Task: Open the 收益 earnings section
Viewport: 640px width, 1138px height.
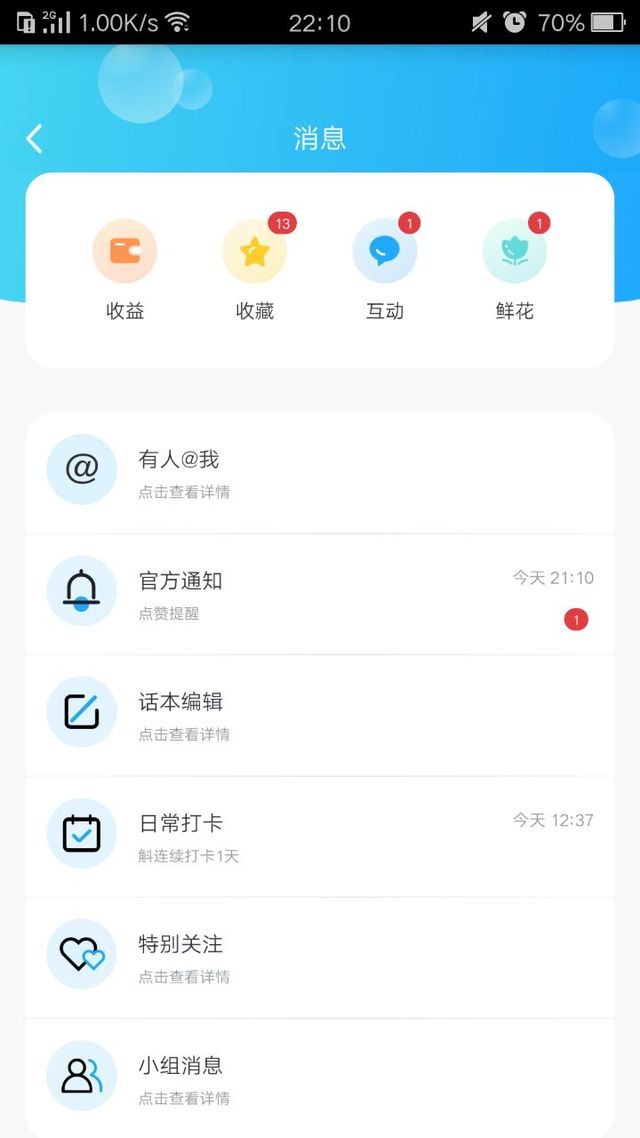Action: point(125,270)
